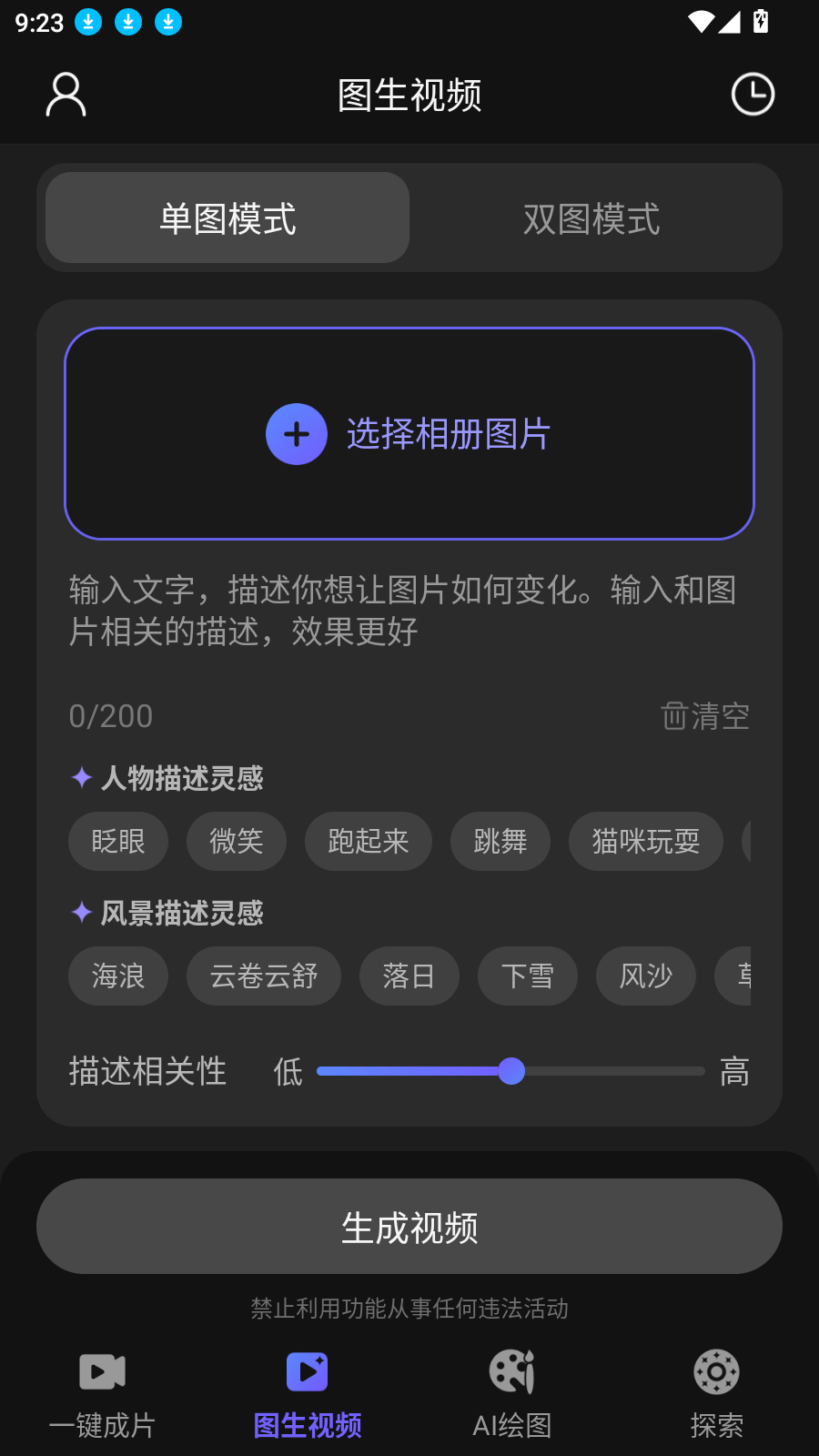
Task: Switch to 双图模式 tab
Action: [x=591, y=218]
